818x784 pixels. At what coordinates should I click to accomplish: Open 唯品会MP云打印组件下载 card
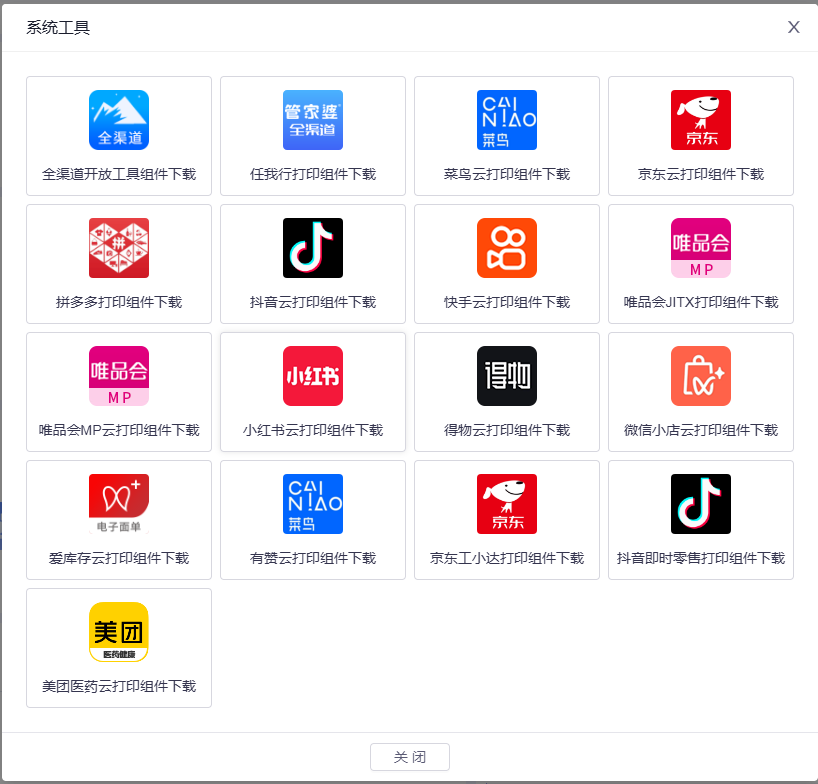[119, 392]
